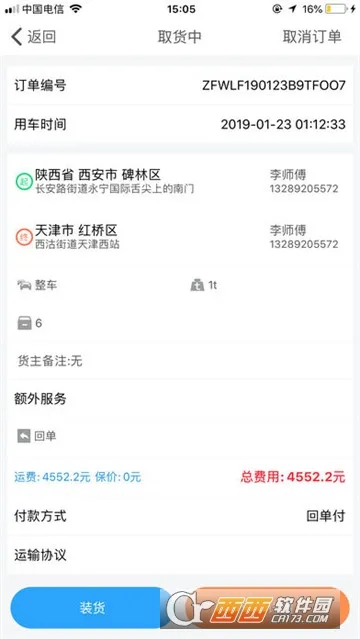Call the delivery contact number under 天津市 红桥区
The height and width of the screenshot is (639, 360).
(304, 244)
